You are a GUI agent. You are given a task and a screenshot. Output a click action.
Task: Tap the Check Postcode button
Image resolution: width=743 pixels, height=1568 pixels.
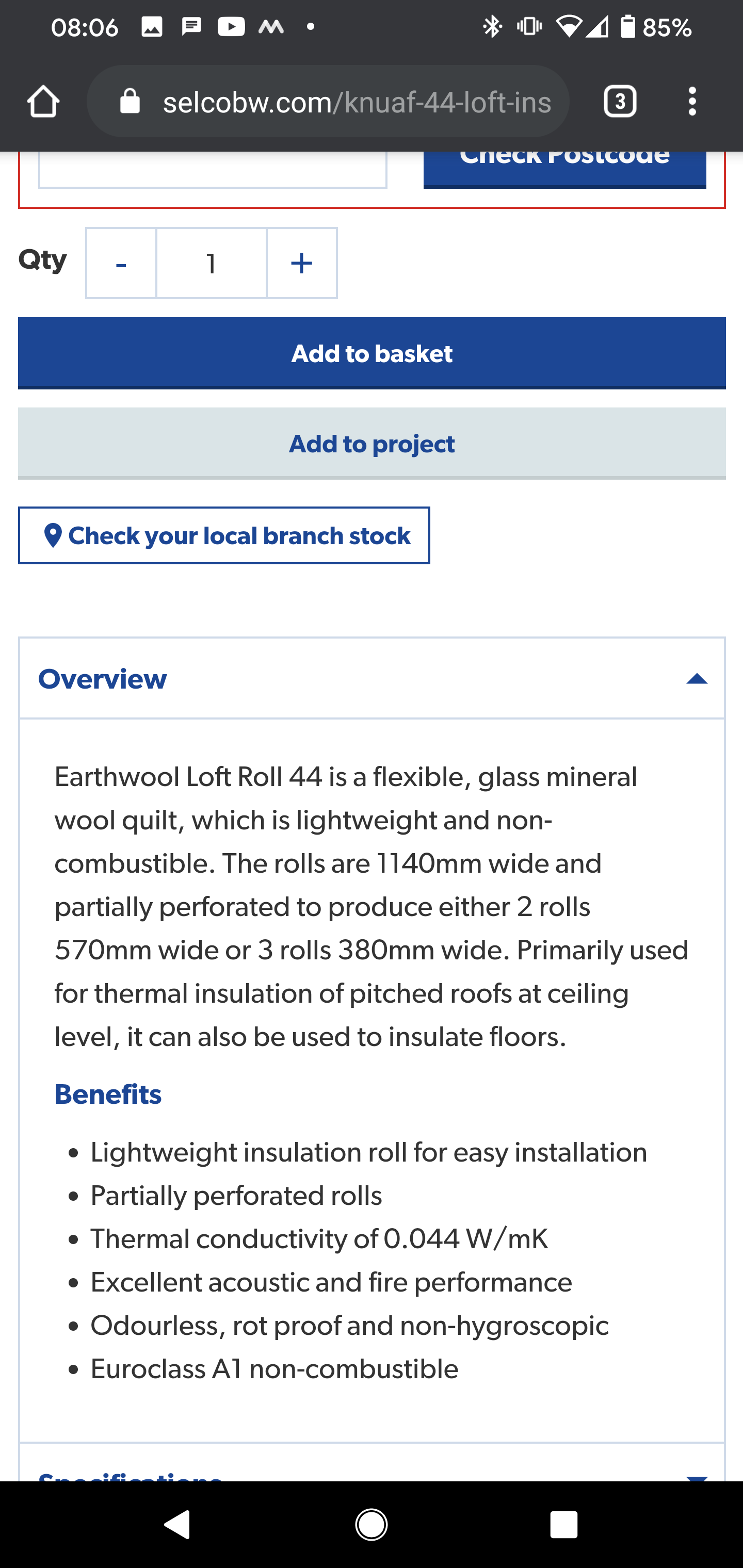564,169
